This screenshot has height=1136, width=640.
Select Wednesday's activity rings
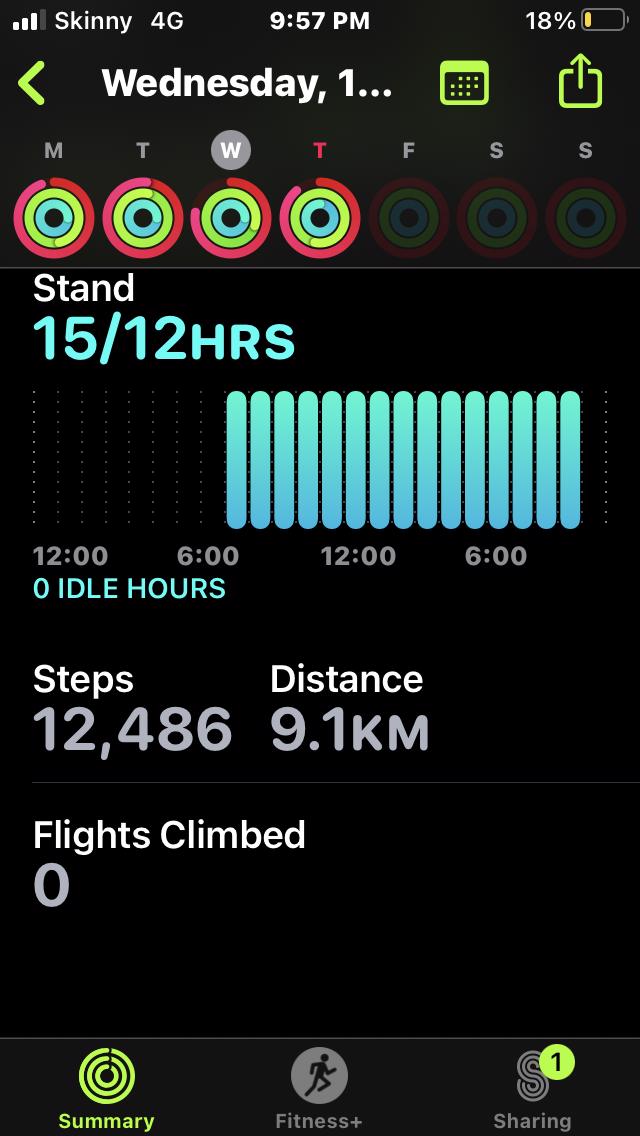click(231, 216)
